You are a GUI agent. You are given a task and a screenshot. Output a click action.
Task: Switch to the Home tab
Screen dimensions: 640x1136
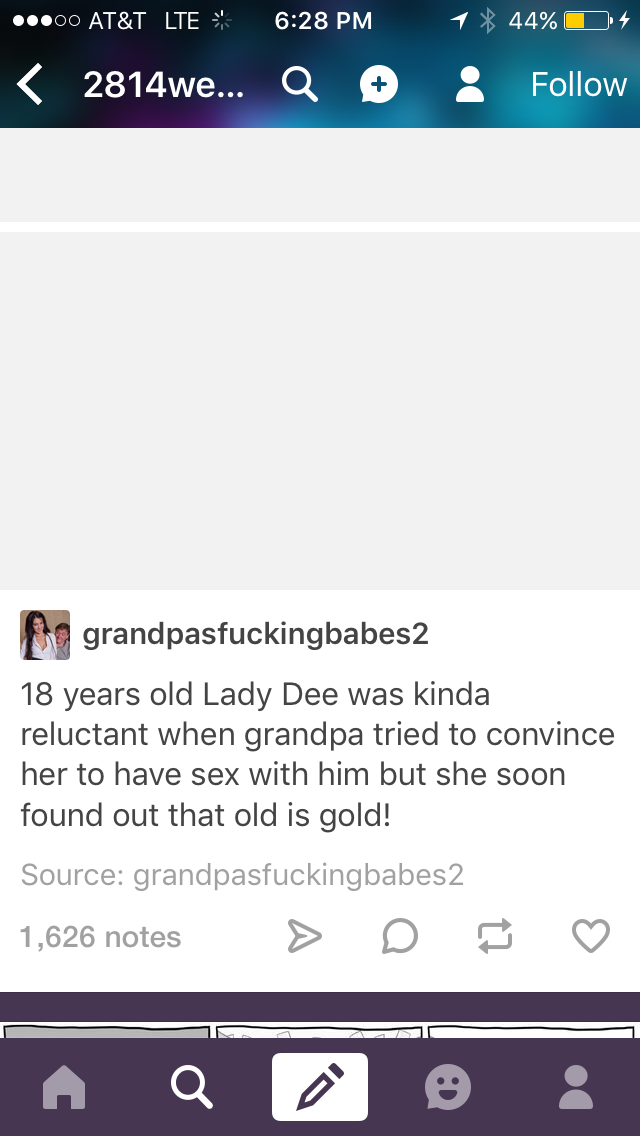coord(64,1087)
